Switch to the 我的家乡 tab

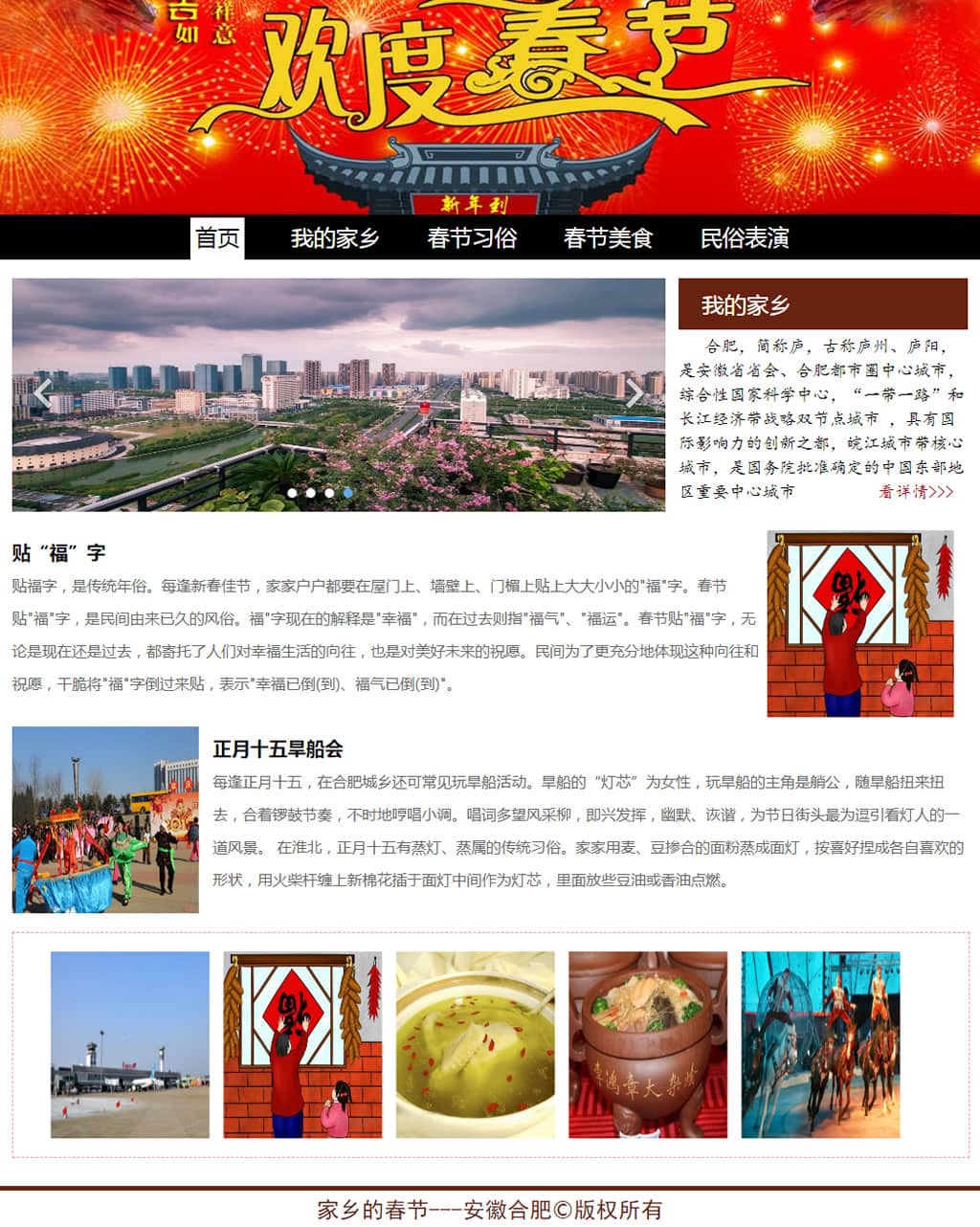point(335,238)
